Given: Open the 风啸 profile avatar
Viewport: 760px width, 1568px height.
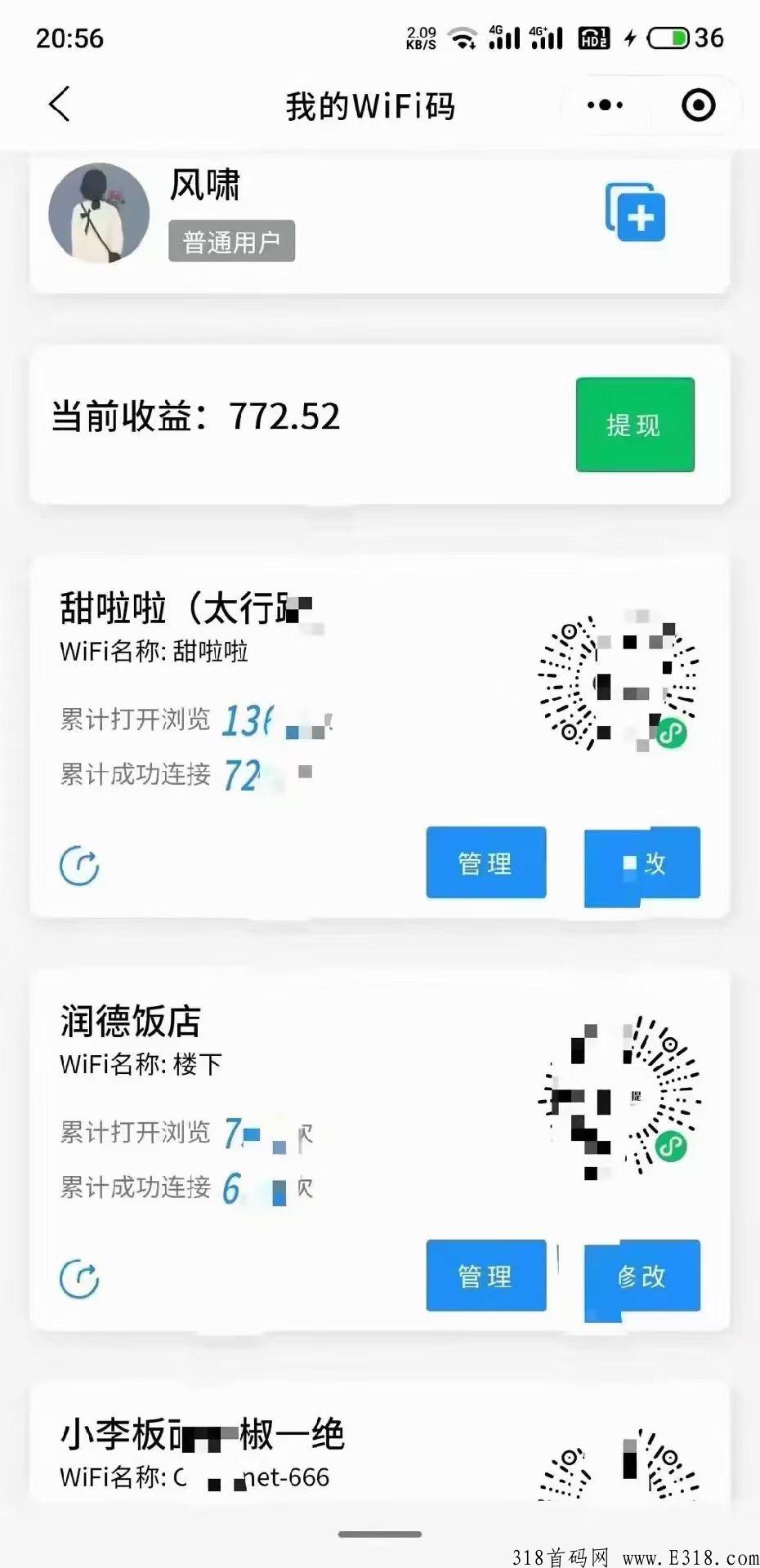Looking at the screenshot, I should pos(99,213).
